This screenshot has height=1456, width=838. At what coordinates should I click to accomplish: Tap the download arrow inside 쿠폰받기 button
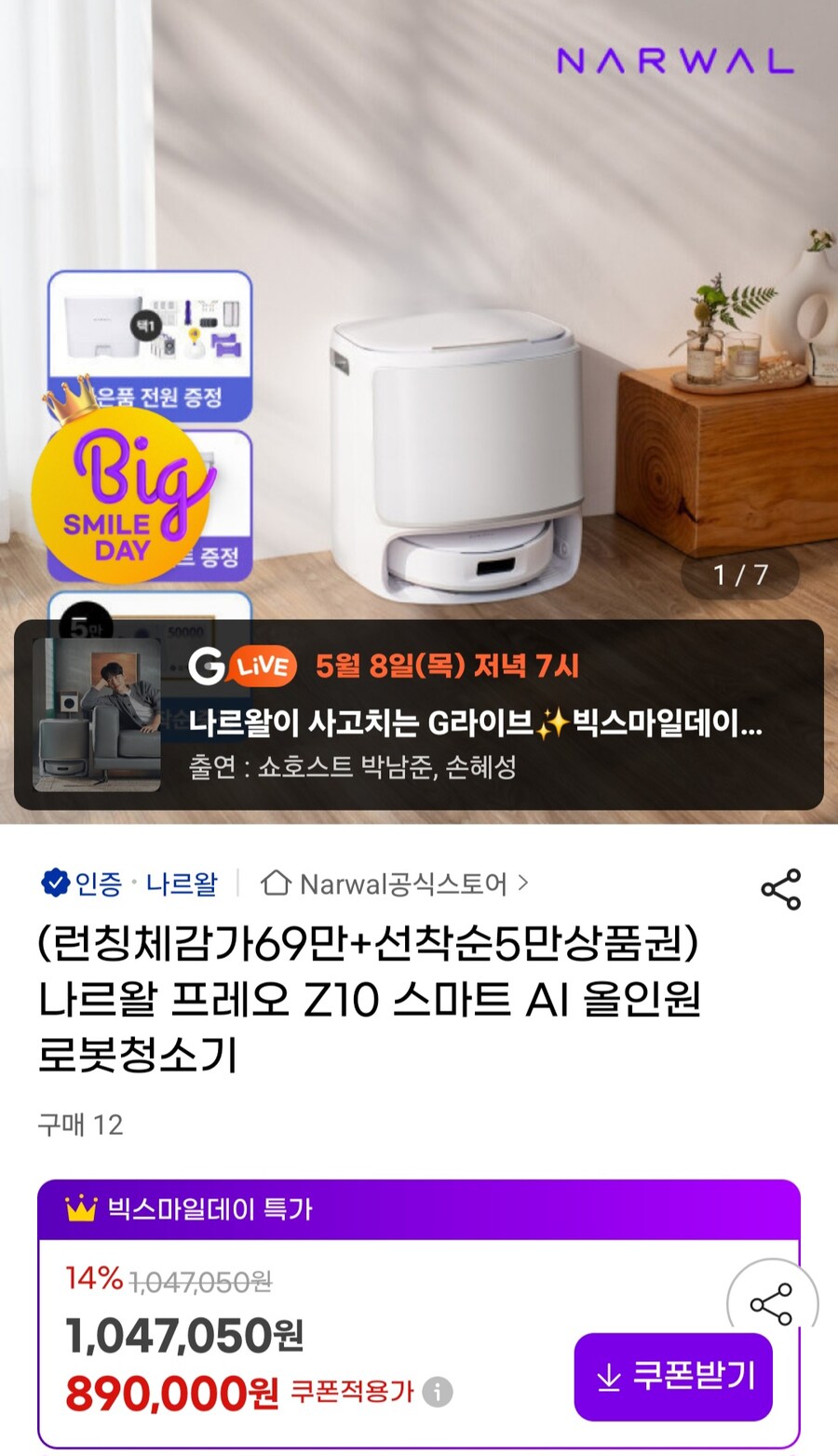click(x=610, y=1377)
